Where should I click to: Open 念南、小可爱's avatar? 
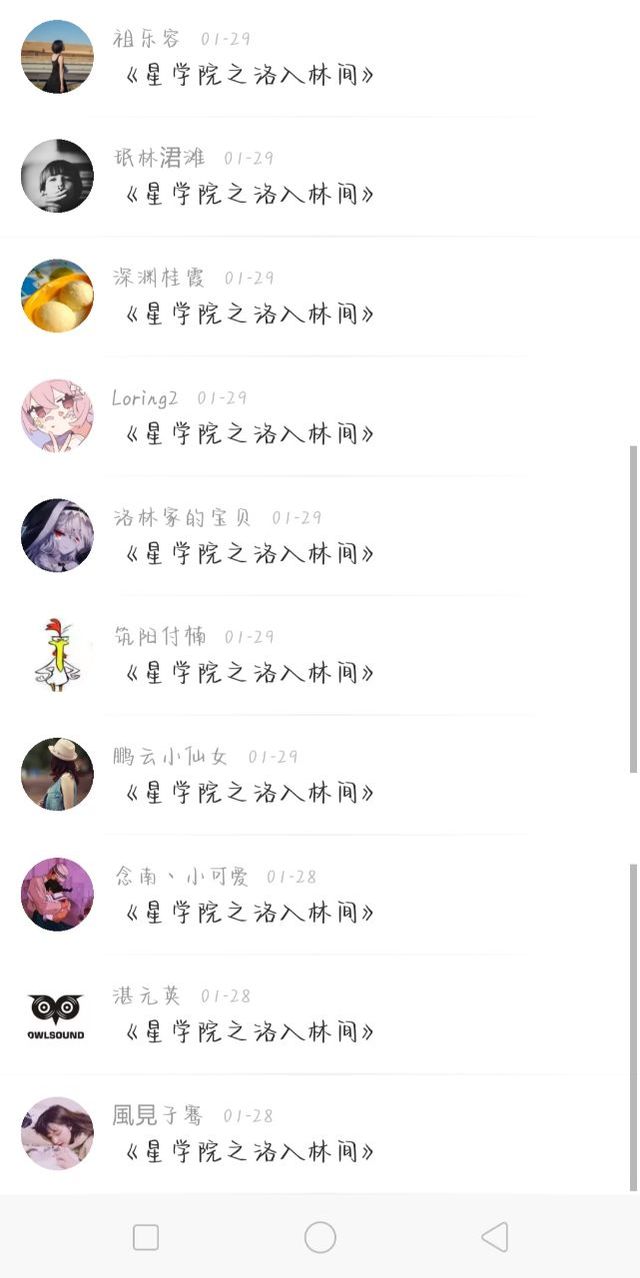57,894
